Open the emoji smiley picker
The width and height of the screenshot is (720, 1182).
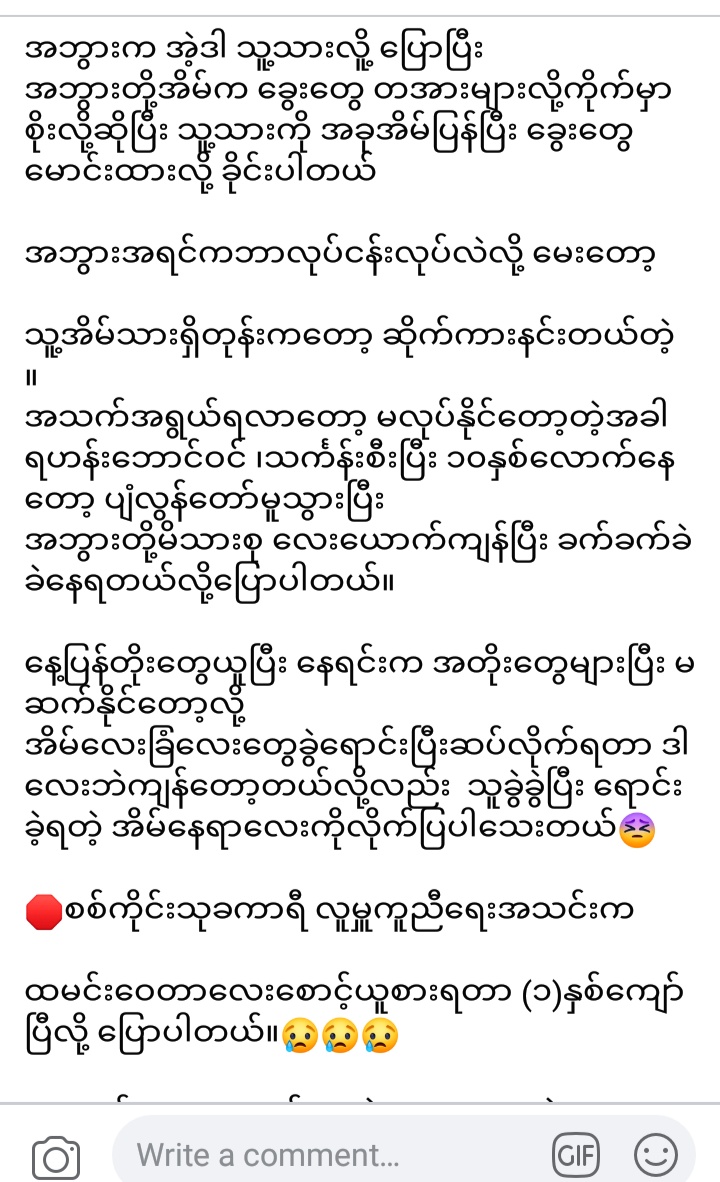pyautogui.click(x=655, y=1155)
